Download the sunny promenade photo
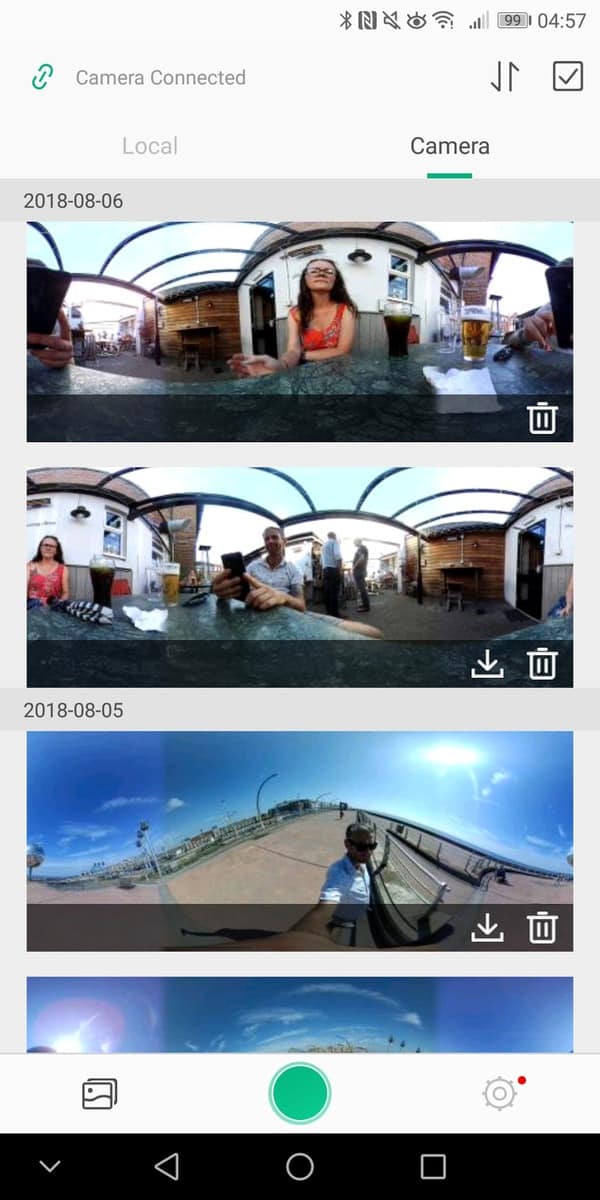Image resolution: width=600 pixels, height=1200 pixels. 487,927
